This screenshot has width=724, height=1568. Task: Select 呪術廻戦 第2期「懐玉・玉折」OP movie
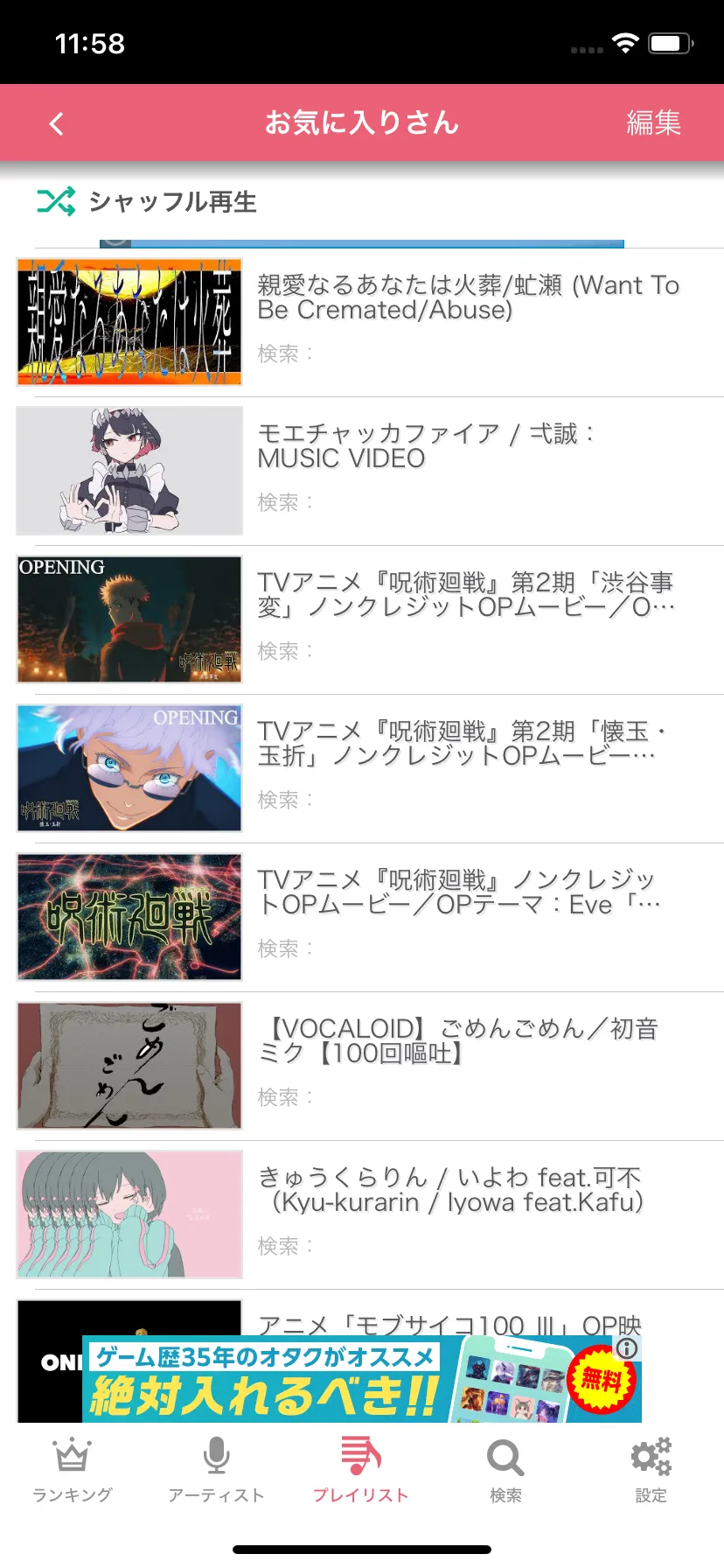[x=456, y=744]
